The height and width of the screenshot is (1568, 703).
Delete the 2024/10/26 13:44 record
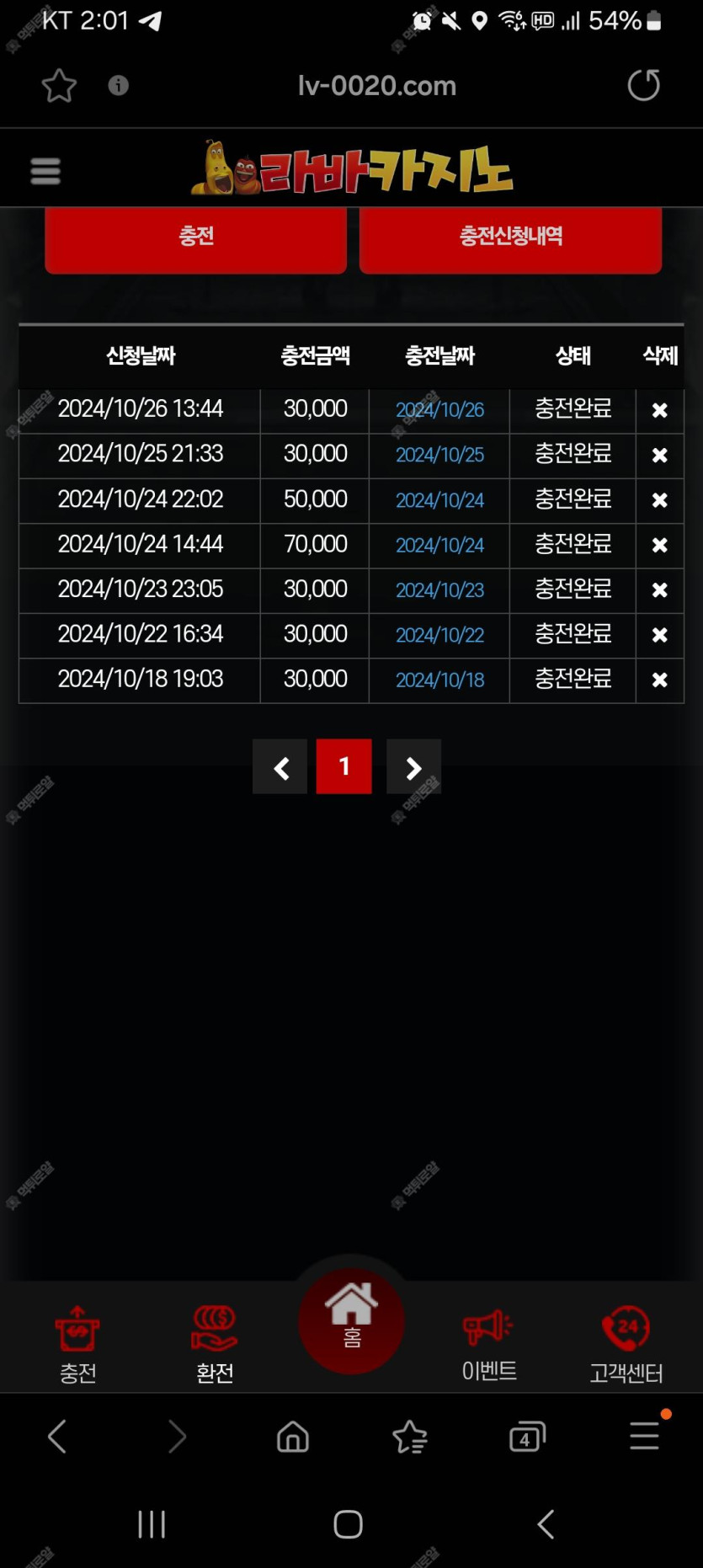coord(660,410)
